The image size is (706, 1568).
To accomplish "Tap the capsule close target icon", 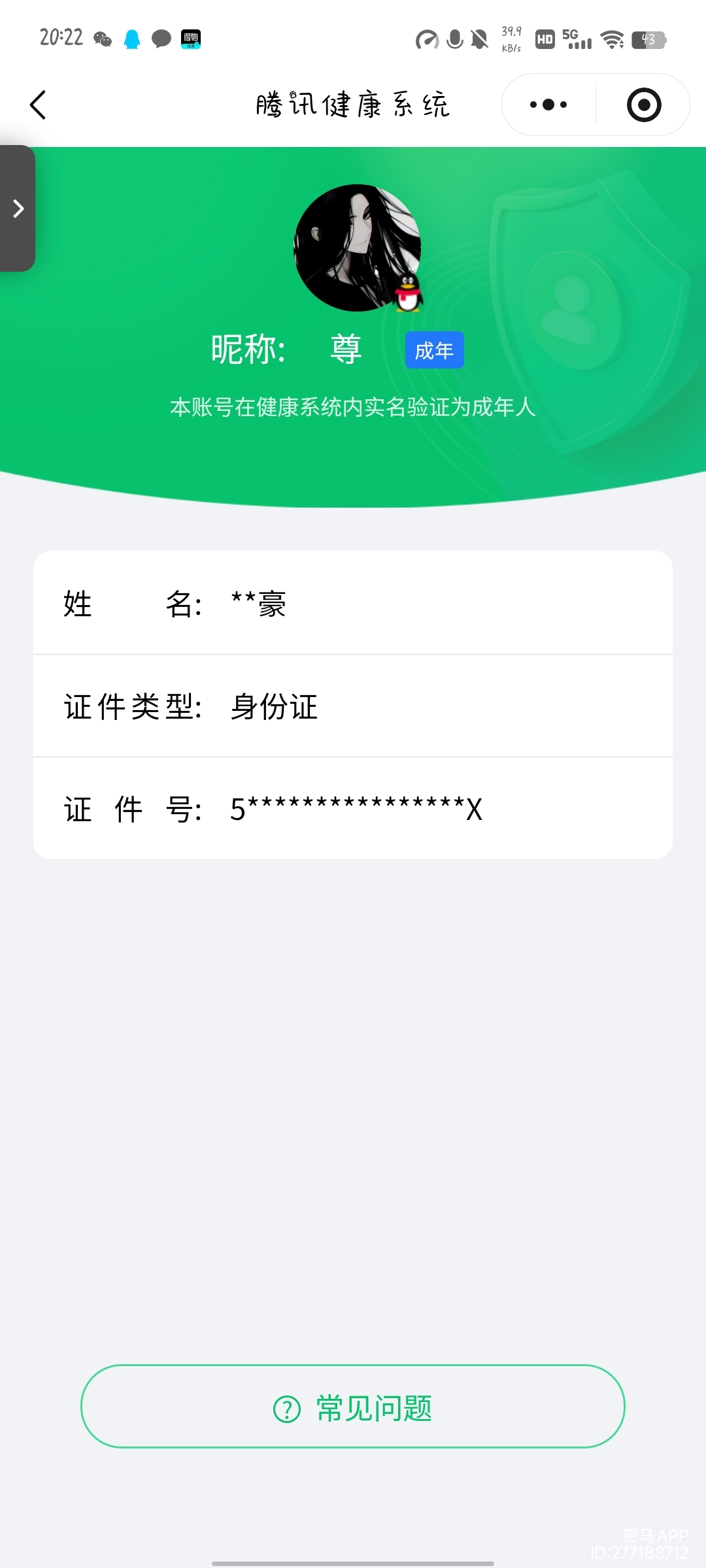I will click(643, 105).
